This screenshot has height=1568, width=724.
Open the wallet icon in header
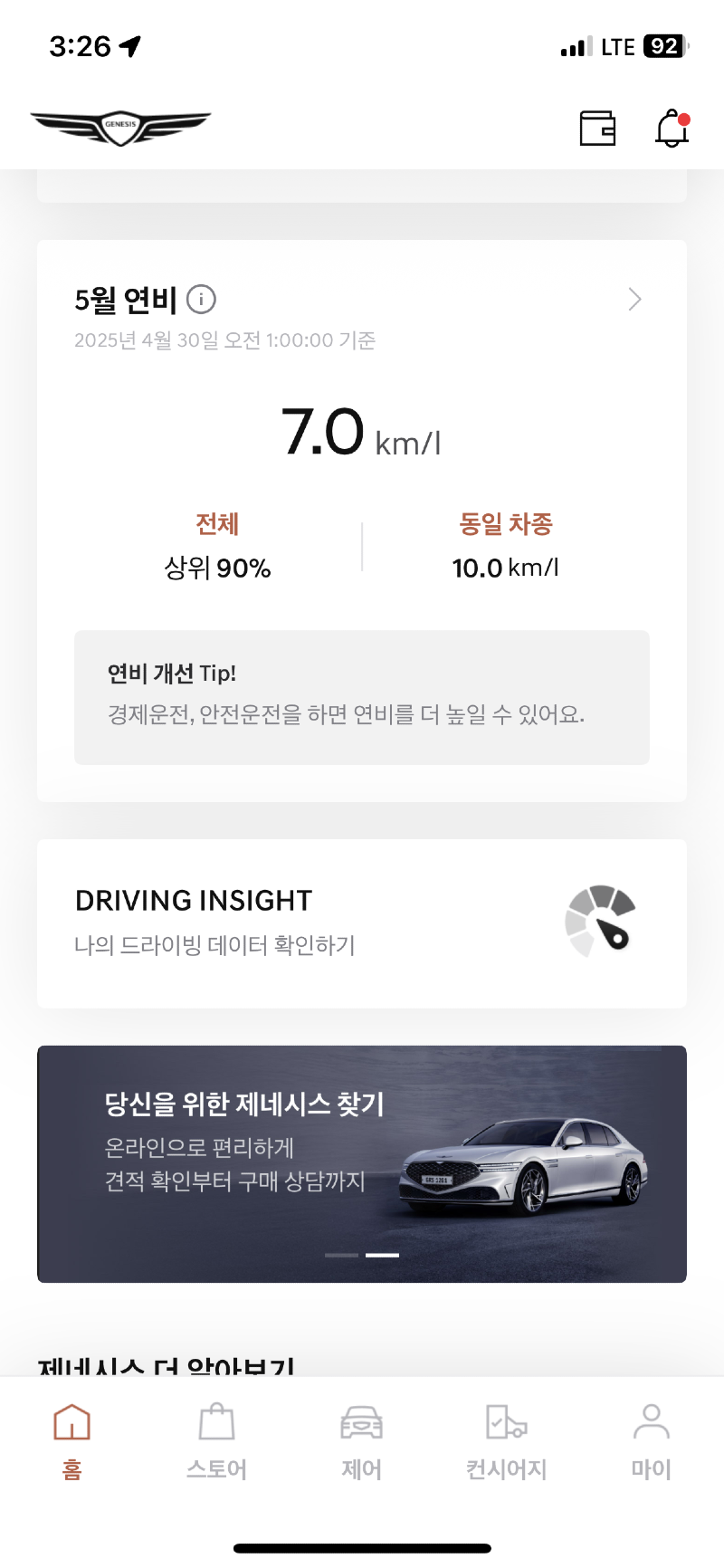pos(597,128)
